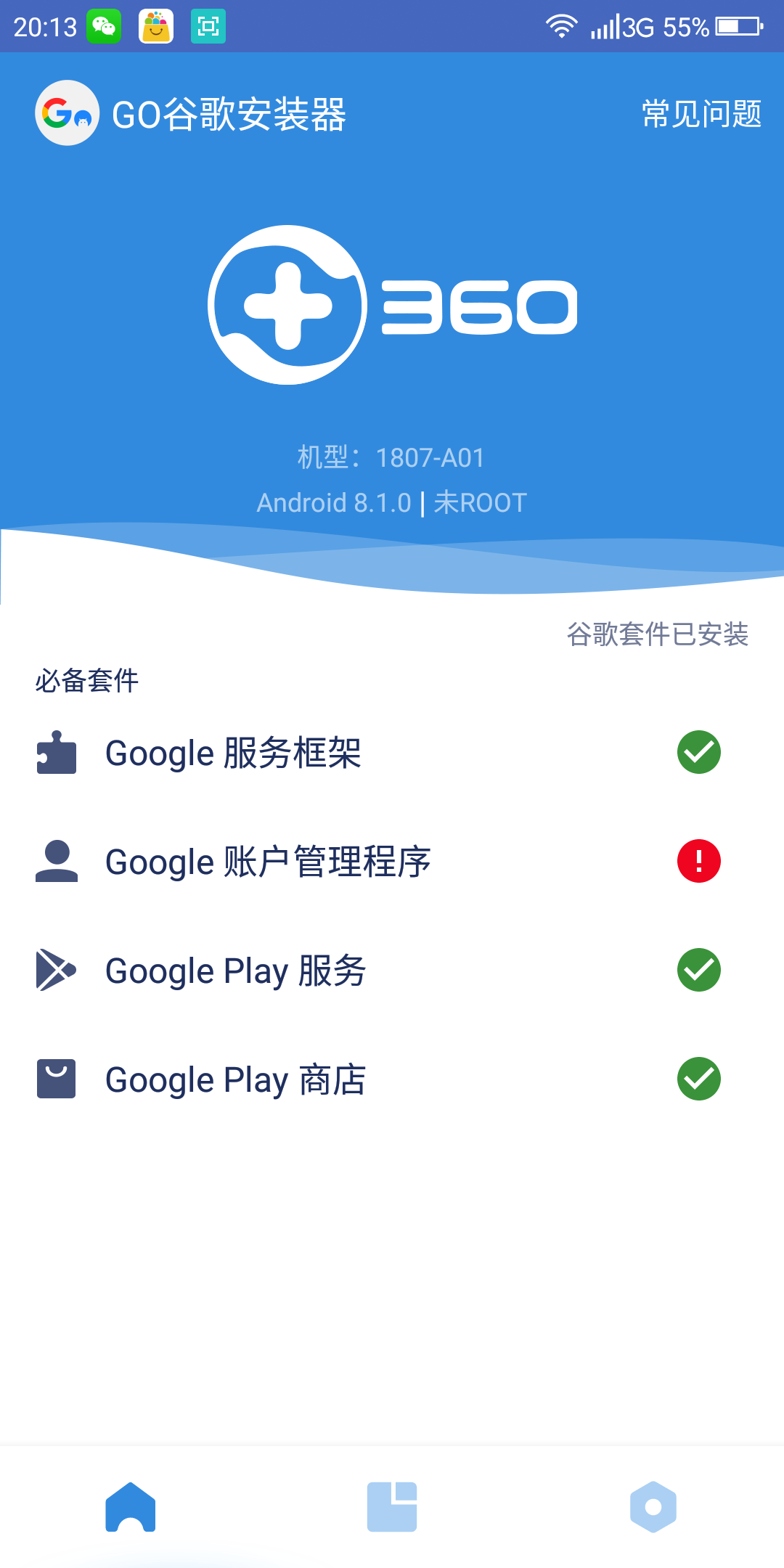Open the Google Play 服务 row
The image size is (784, 1568).
click(377, 971)
